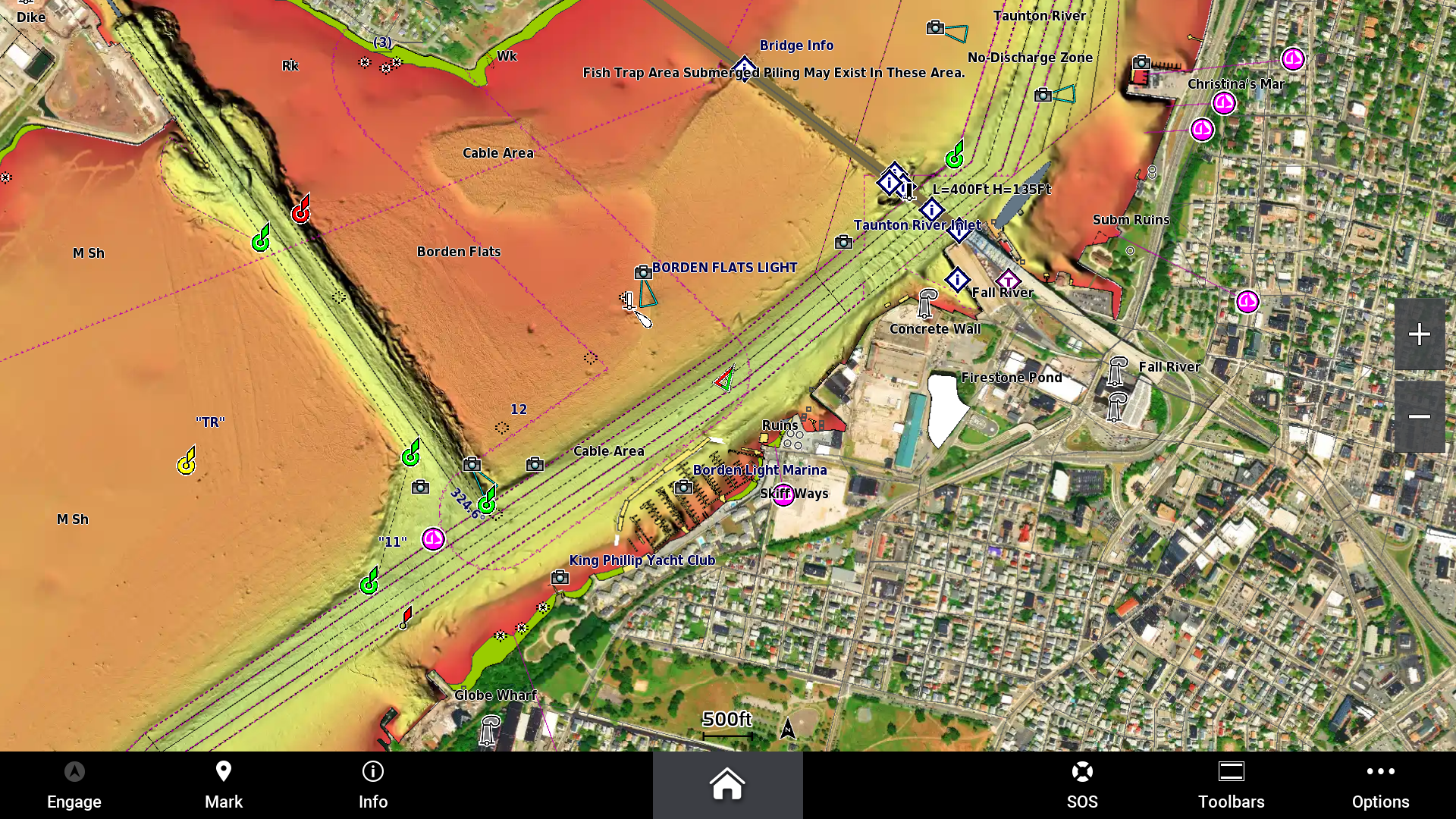Mark a waypoint with the Mark button

pos(223,785)
